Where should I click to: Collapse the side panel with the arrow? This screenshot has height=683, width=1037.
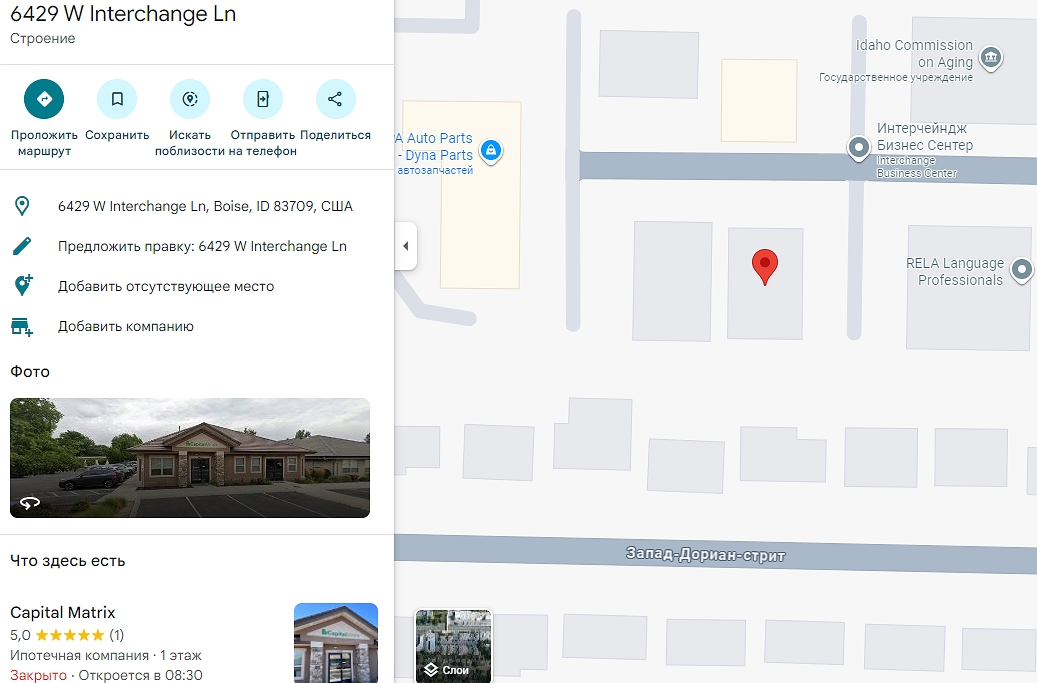[x=405, y=246]
